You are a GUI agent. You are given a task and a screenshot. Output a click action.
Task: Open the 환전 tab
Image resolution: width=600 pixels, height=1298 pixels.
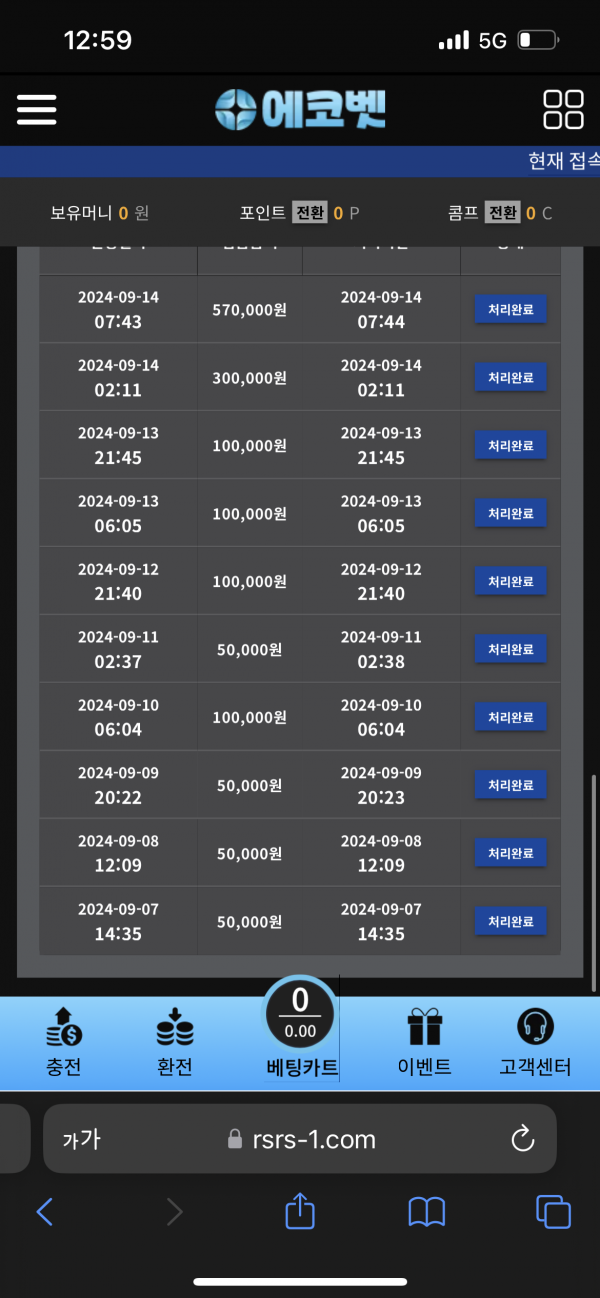[x=175, y=1041]
